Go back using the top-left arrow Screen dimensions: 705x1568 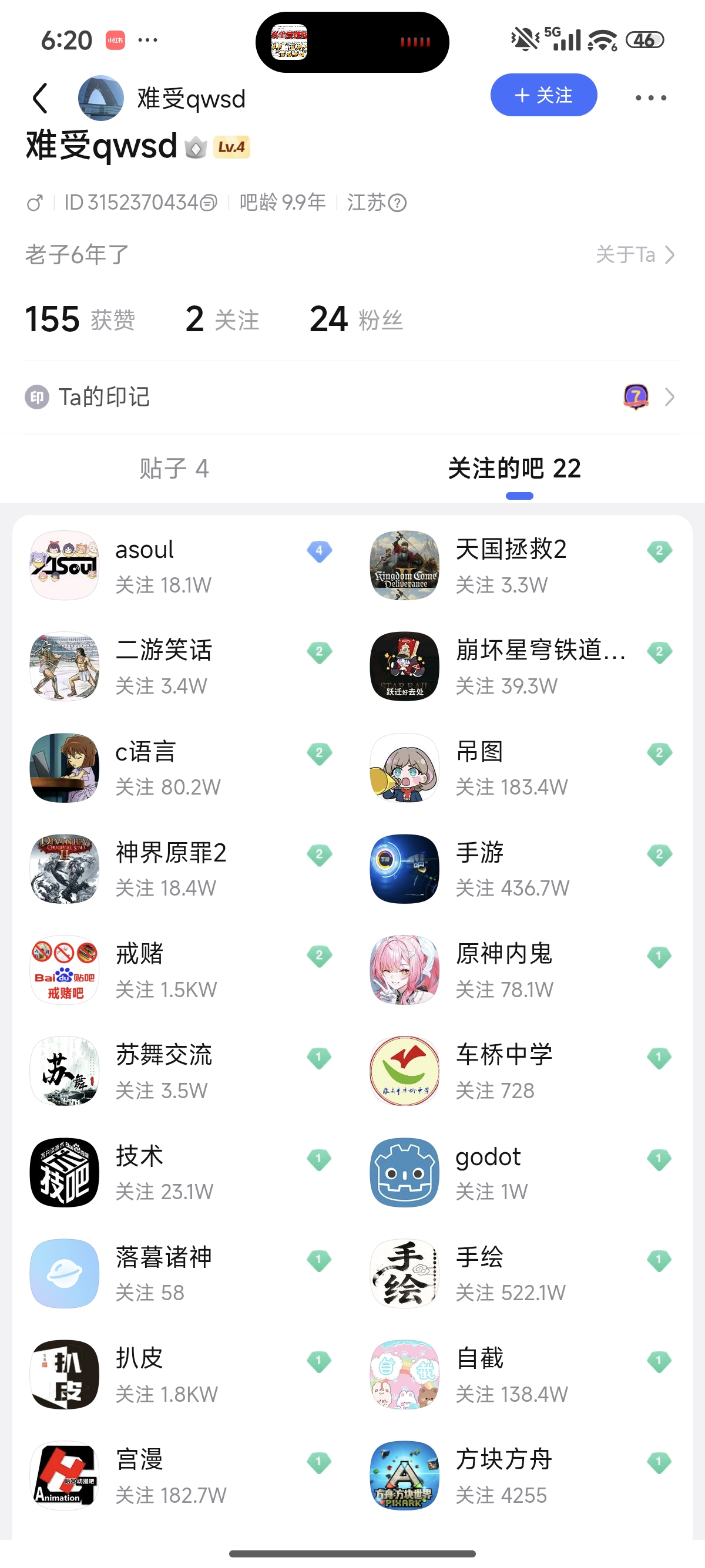tap(40, 98)
